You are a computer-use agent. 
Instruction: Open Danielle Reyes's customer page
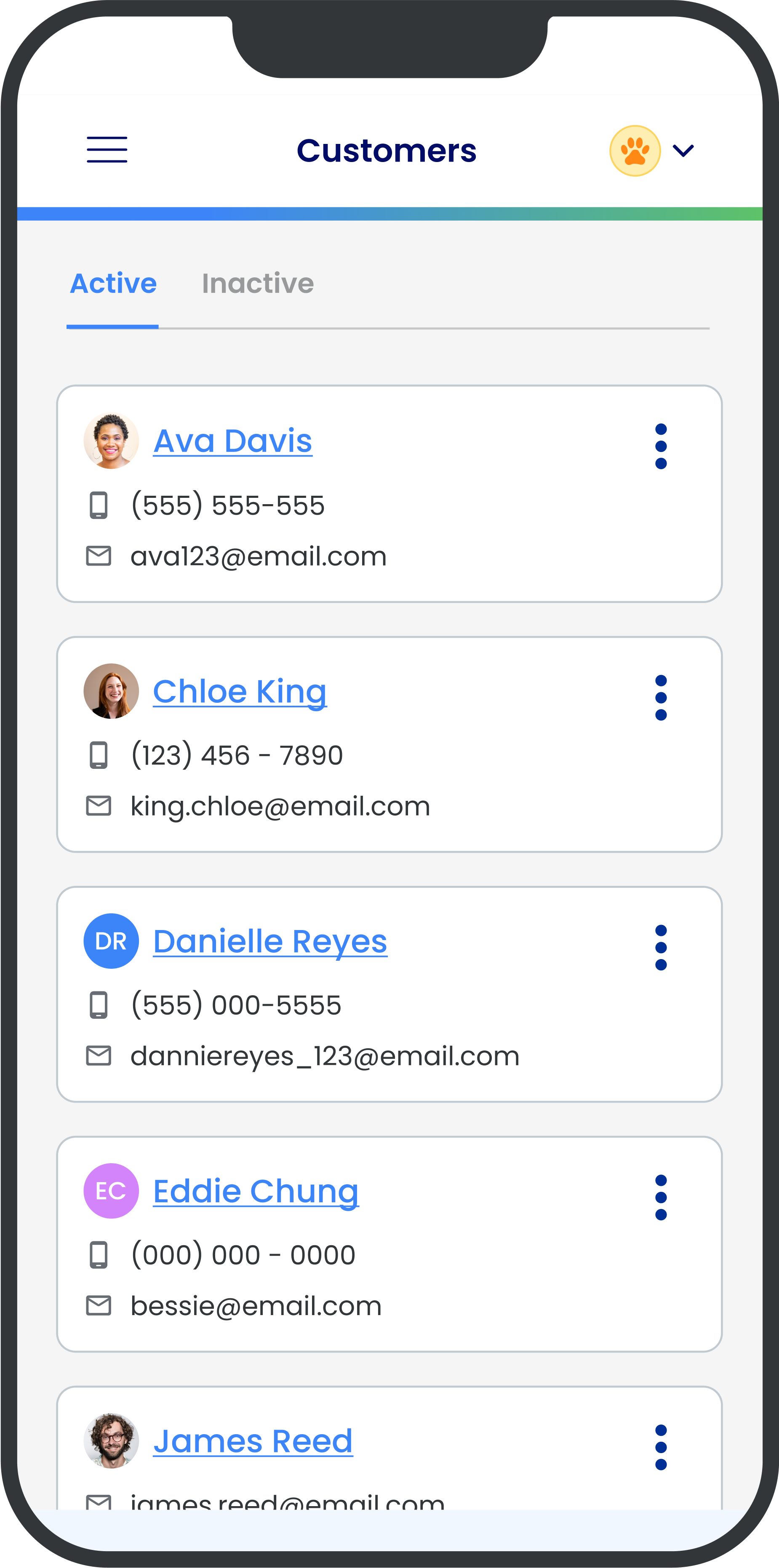(270, 942)
